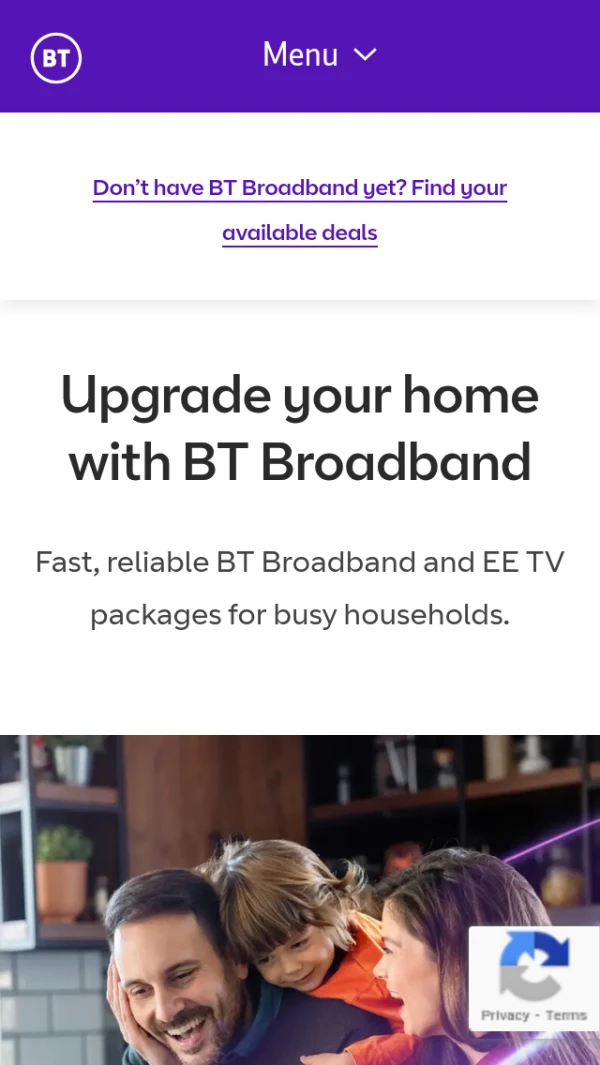This screenshot has width=600, height=1065.
Task: Open reCAPTCHA Privacy link
Action: click(504, 1014)
